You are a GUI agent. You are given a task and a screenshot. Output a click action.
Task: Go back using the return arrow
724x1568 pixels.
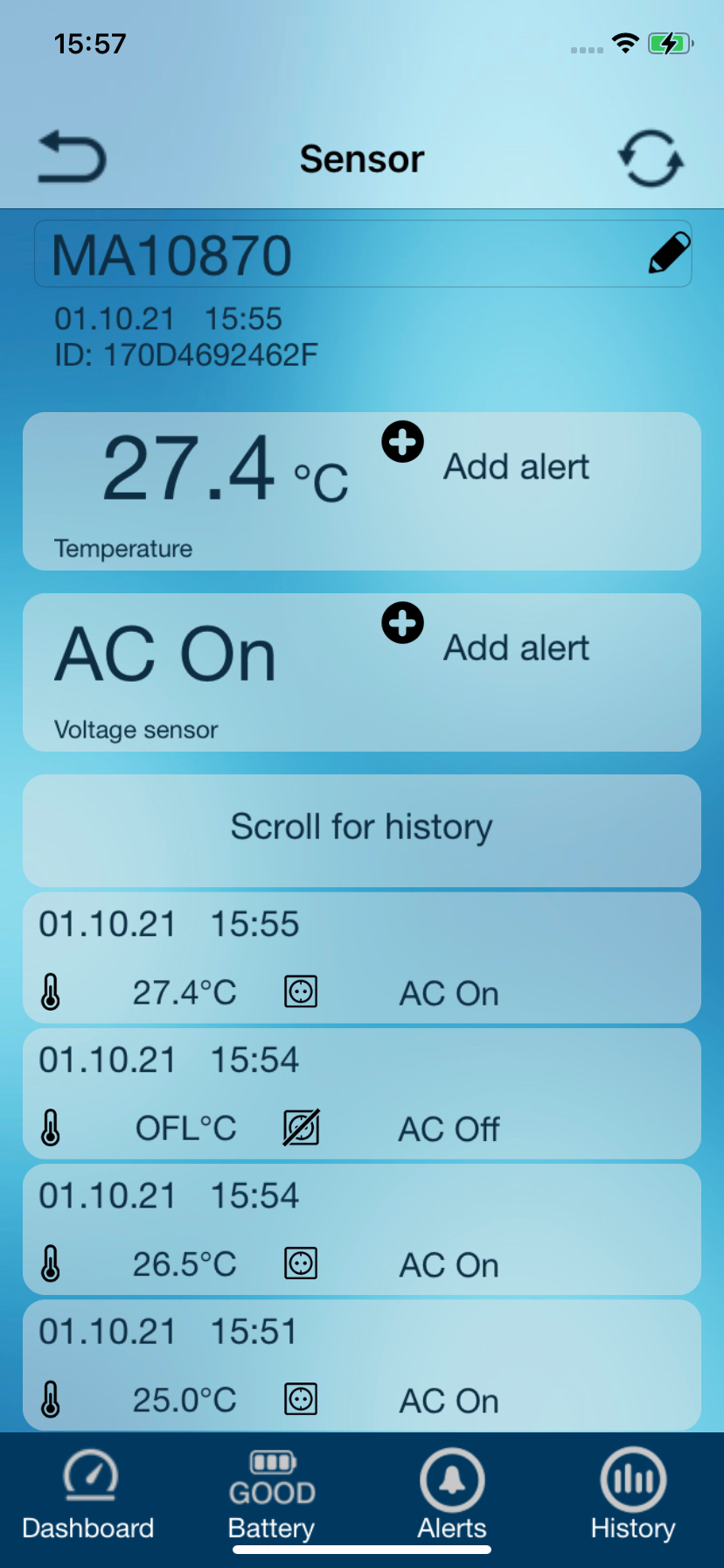72,157
